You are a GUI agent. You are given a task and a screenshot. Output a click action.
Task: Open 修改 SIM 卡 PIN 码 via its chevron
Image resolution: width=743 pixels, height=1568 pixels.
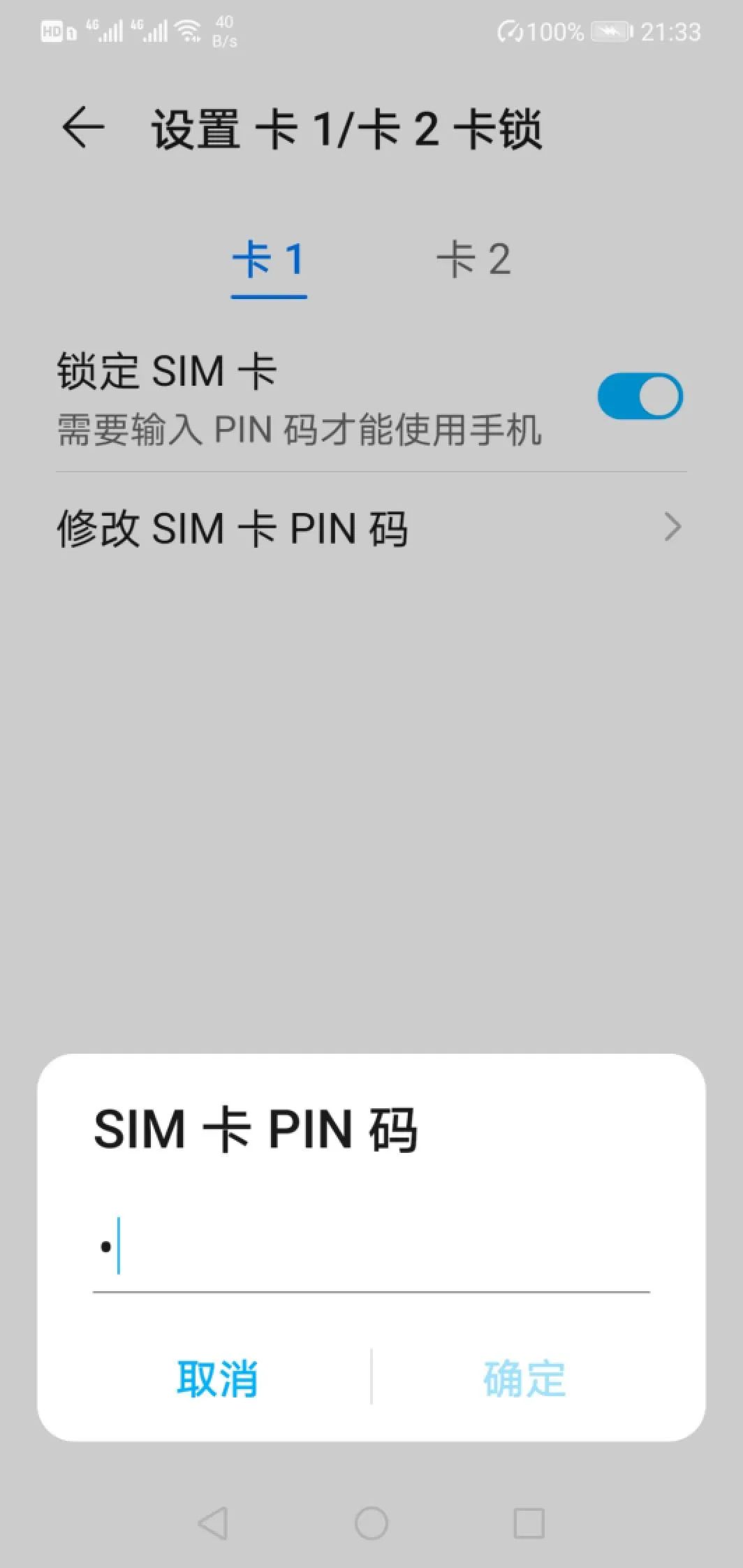click(x=672, y=528)
